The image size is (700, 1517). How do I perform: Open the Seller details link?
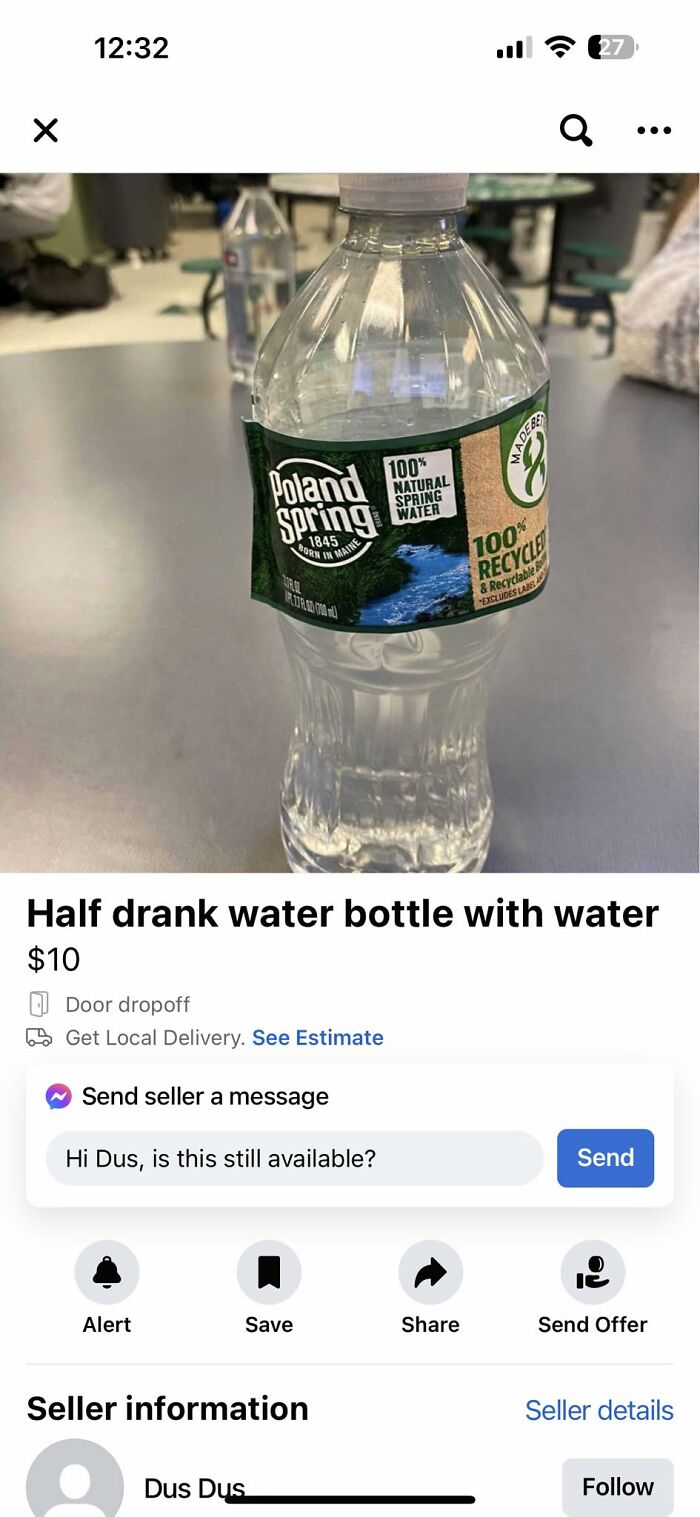coord(599,1410)
